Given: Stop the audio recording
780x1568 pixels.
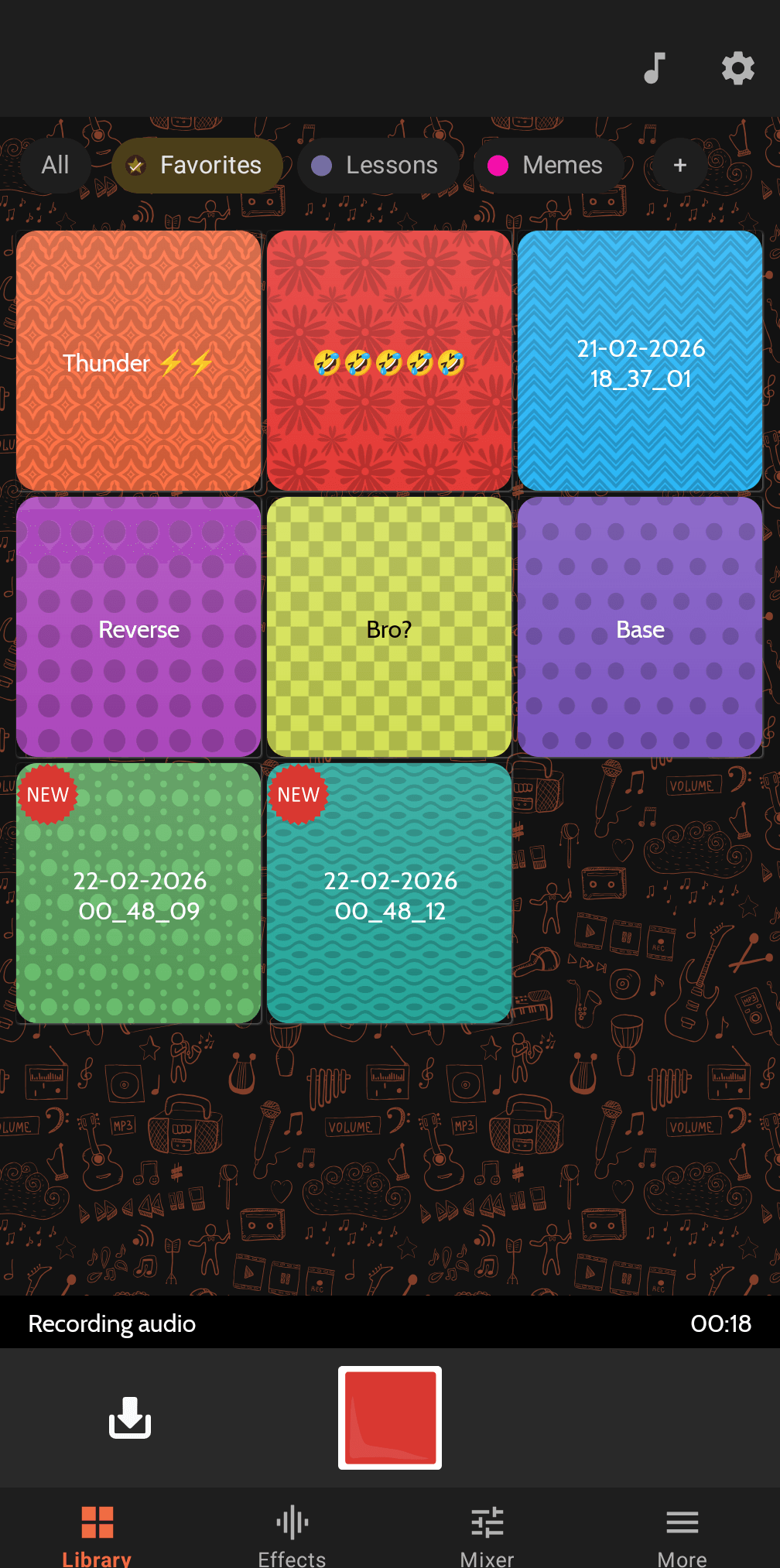Looking at the screenshot, I should point(390,1417).
